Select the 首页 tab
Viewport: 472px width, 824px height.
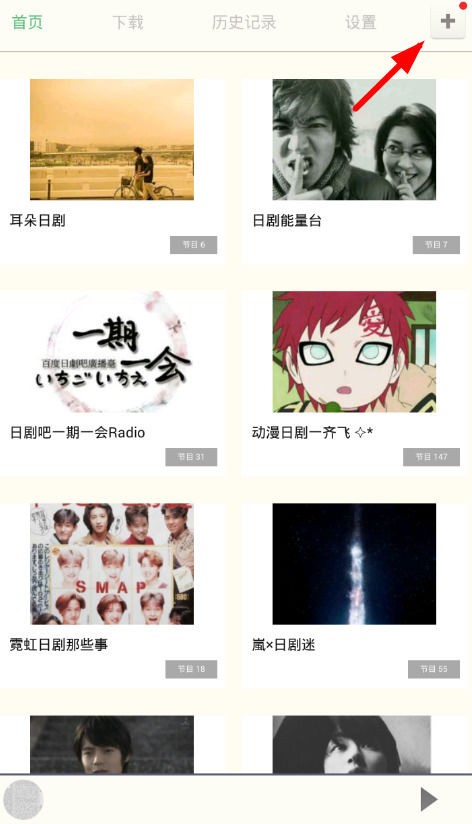pyautogui.click(x=27, y=23)
